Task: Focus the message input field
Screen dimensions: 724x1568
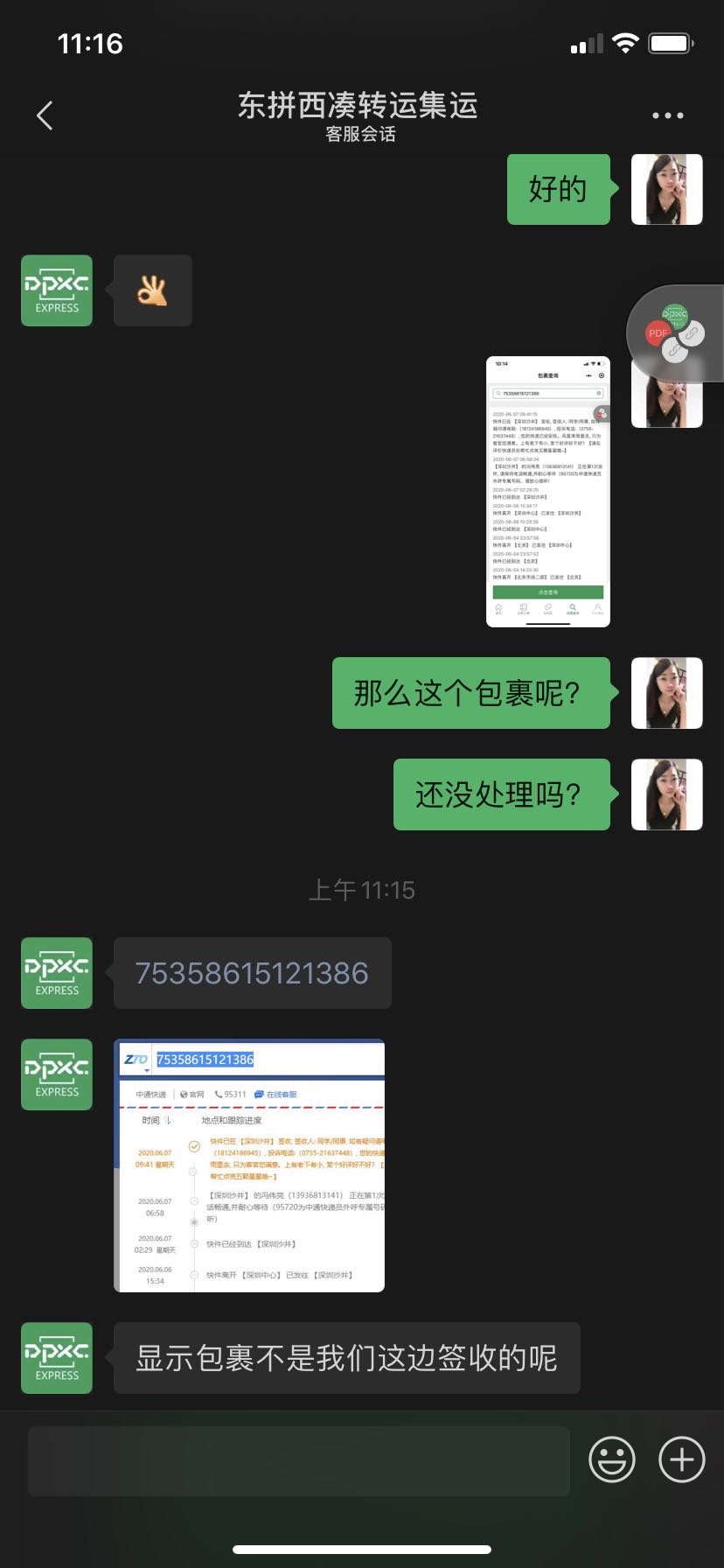Action: point(299,1460)
